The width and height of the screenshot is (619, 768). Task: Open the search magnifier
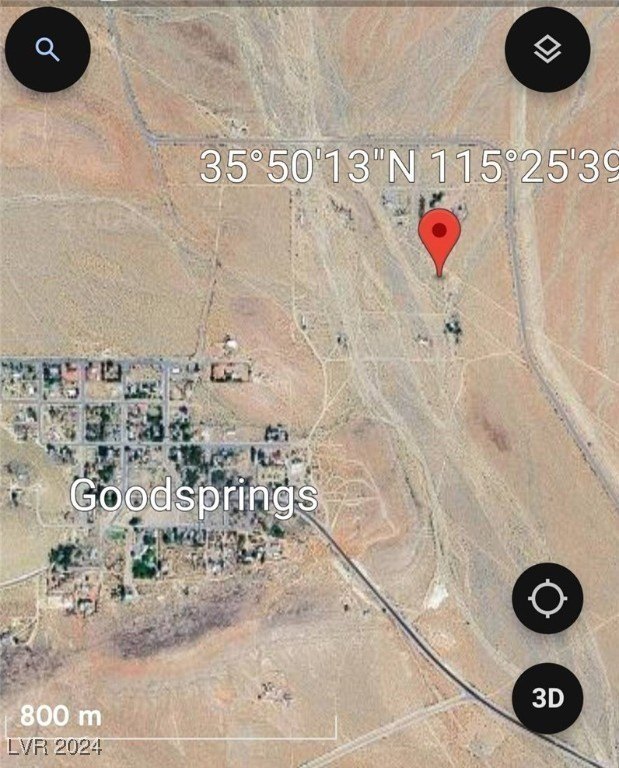coord(47,50)
